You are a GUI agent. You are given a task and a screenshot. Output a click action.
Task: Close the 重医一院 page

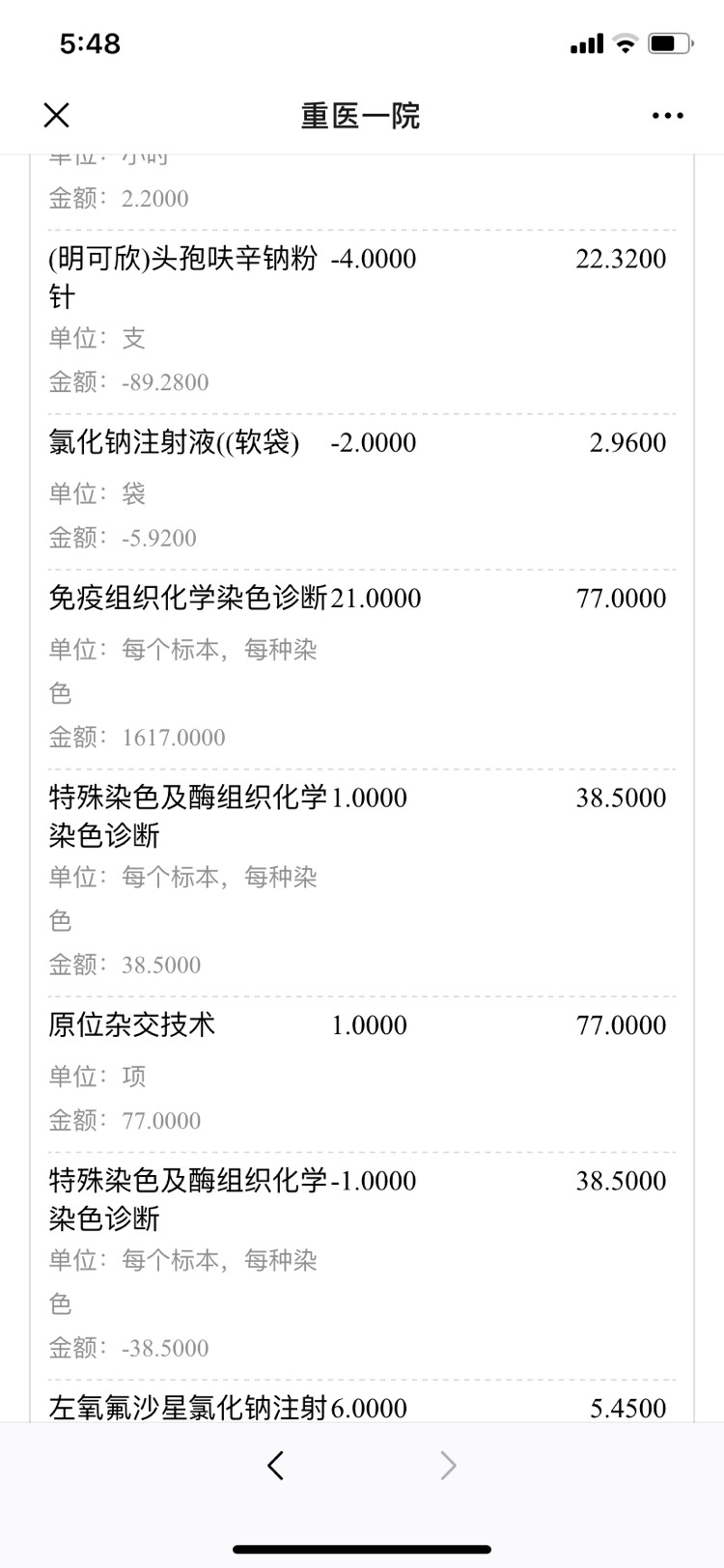tap(57, 116)
